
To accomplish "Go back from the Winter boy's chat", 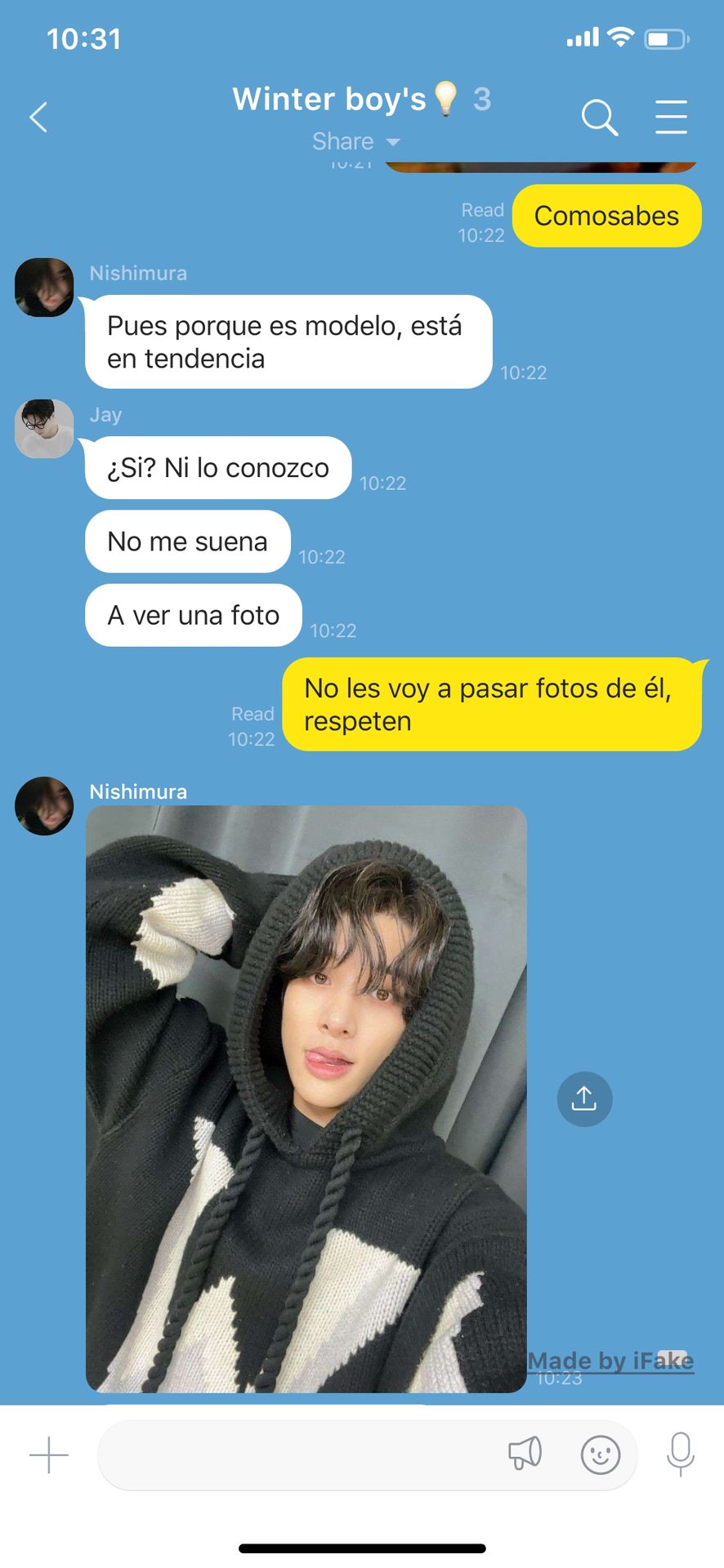I will 38,118.
